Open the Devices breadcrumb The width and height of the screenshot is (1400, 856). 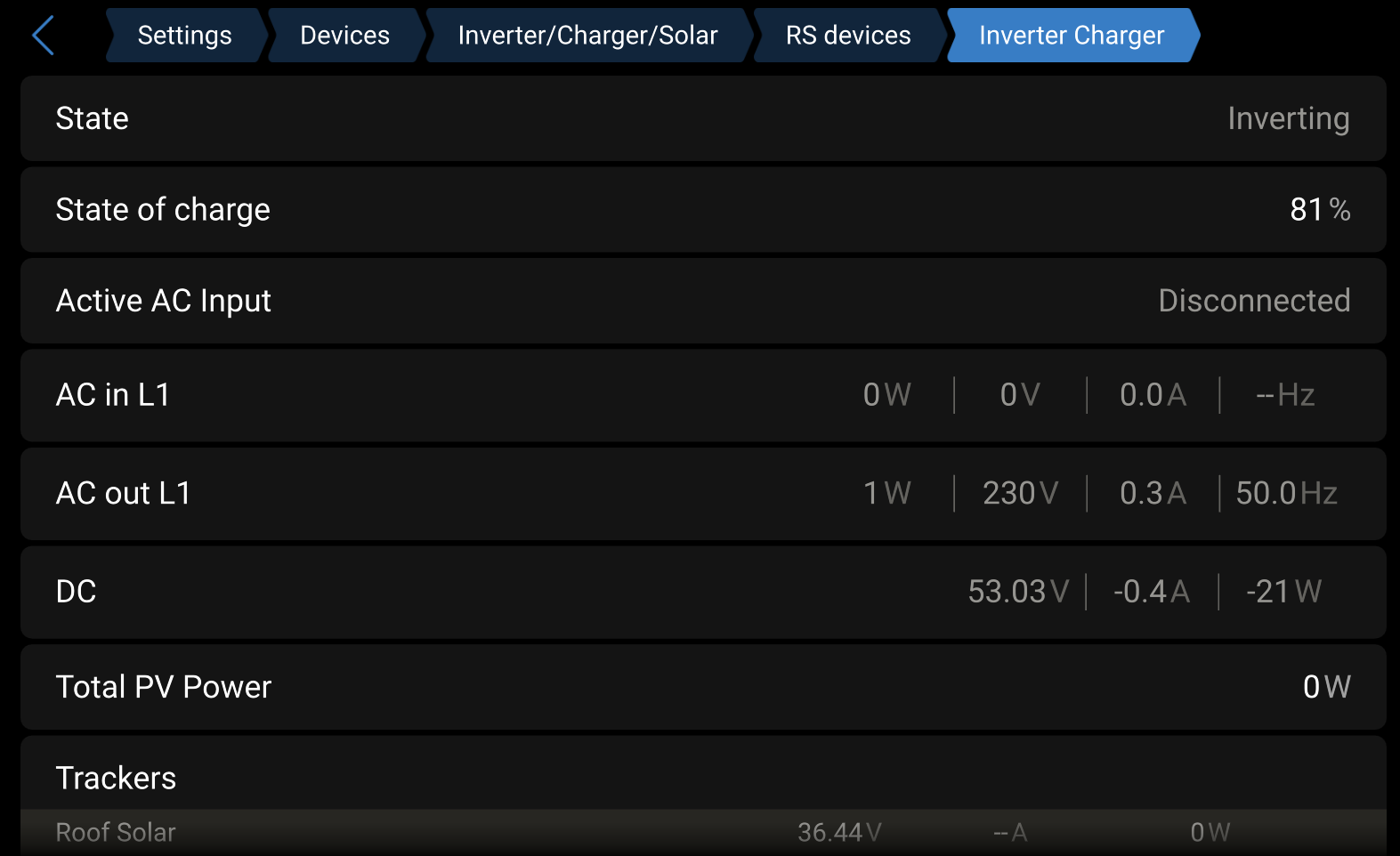[344, 36]
